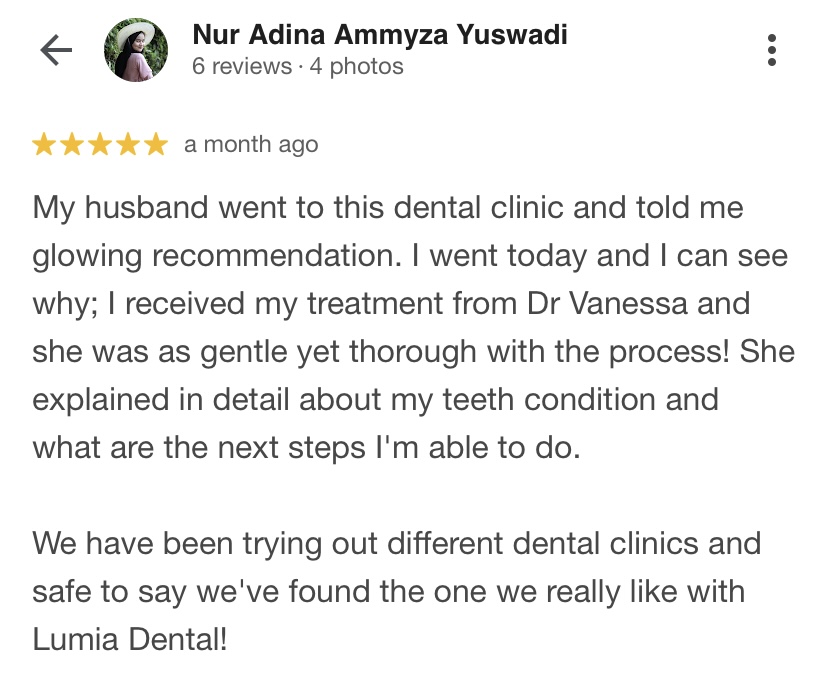Screen dimensions: 828x684
Task: Open Nur Adina Ammyza Yuswadi's profile photo
Action: (136, 50)
